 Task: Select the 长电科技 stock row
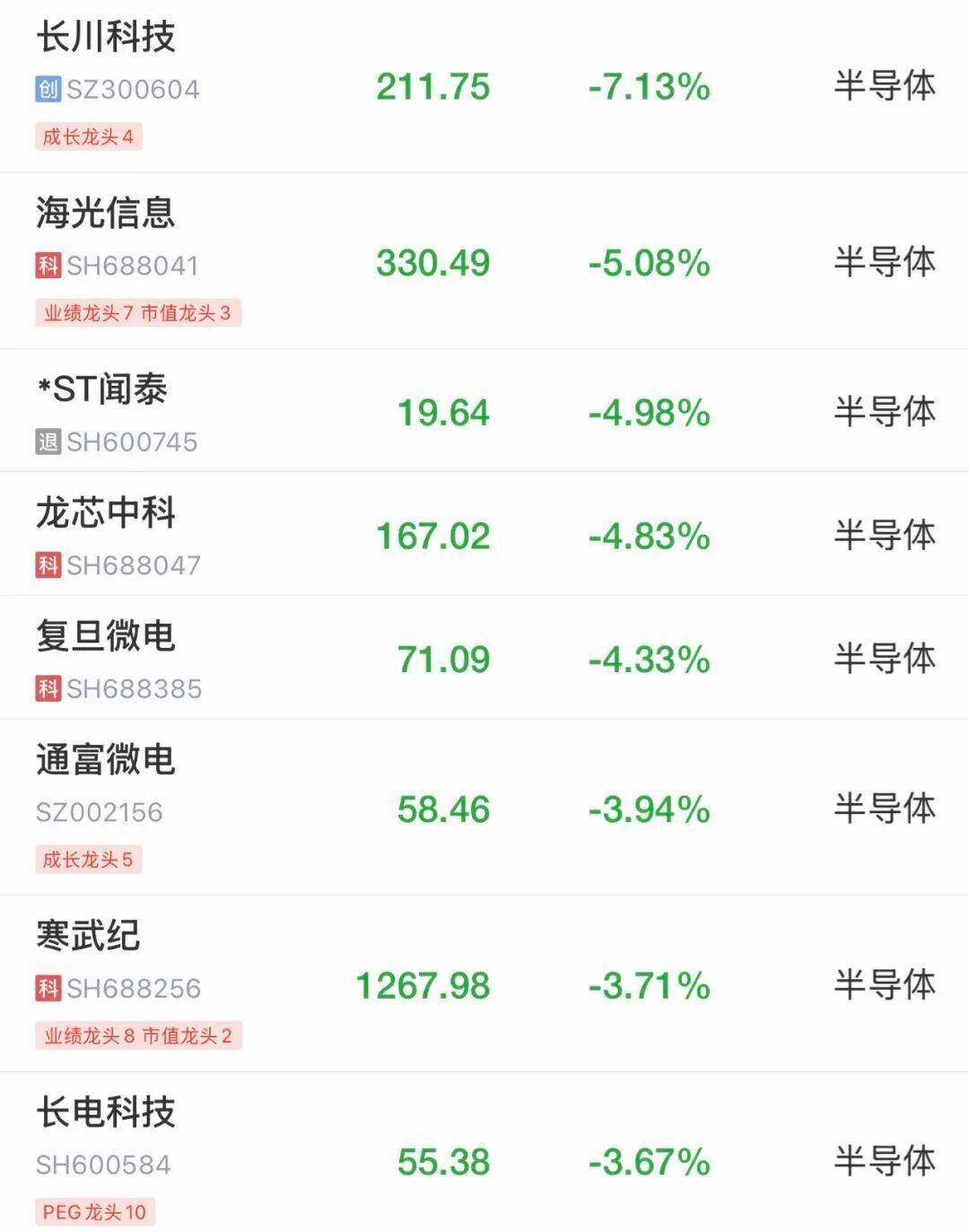(484, 1153)
